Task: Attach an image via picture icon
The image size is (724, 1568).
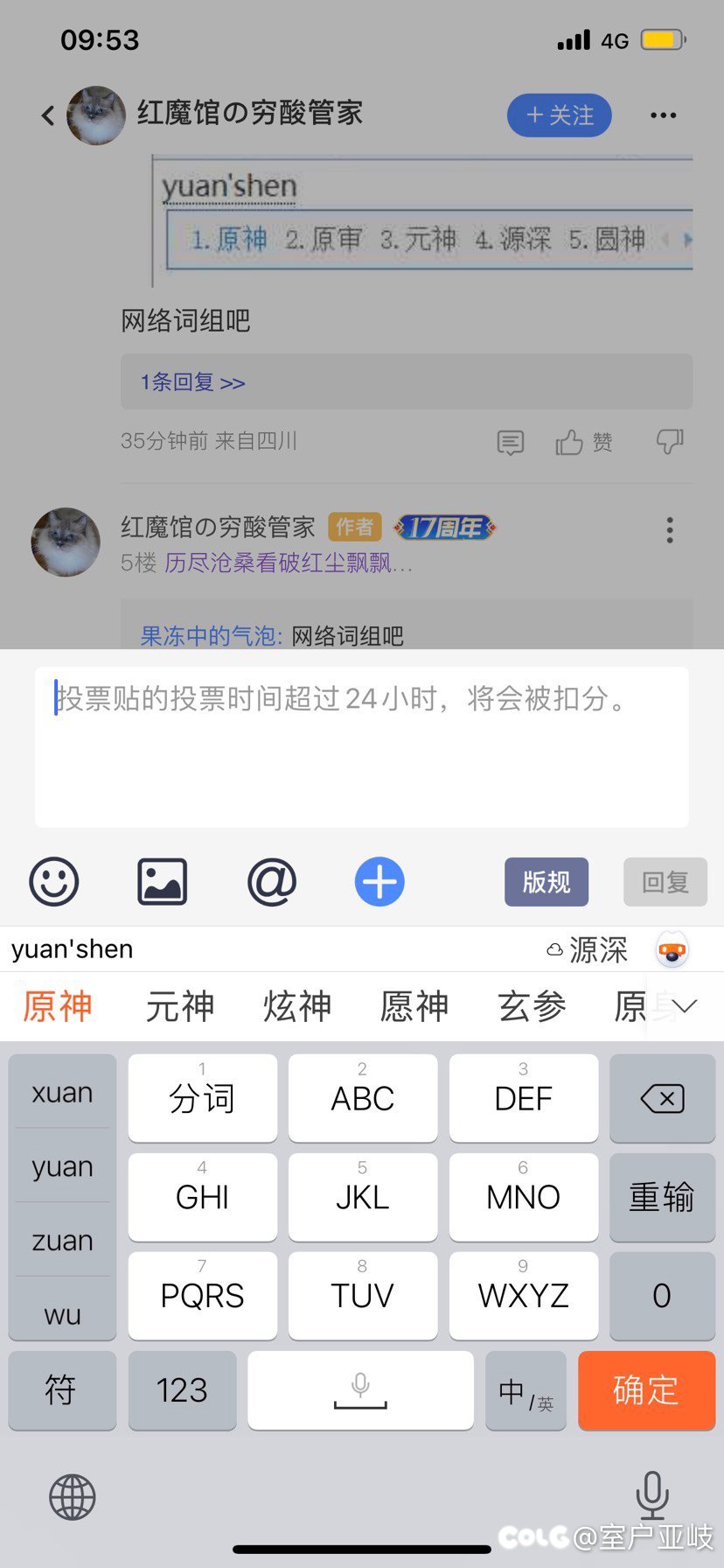Action: coord(163,882)
